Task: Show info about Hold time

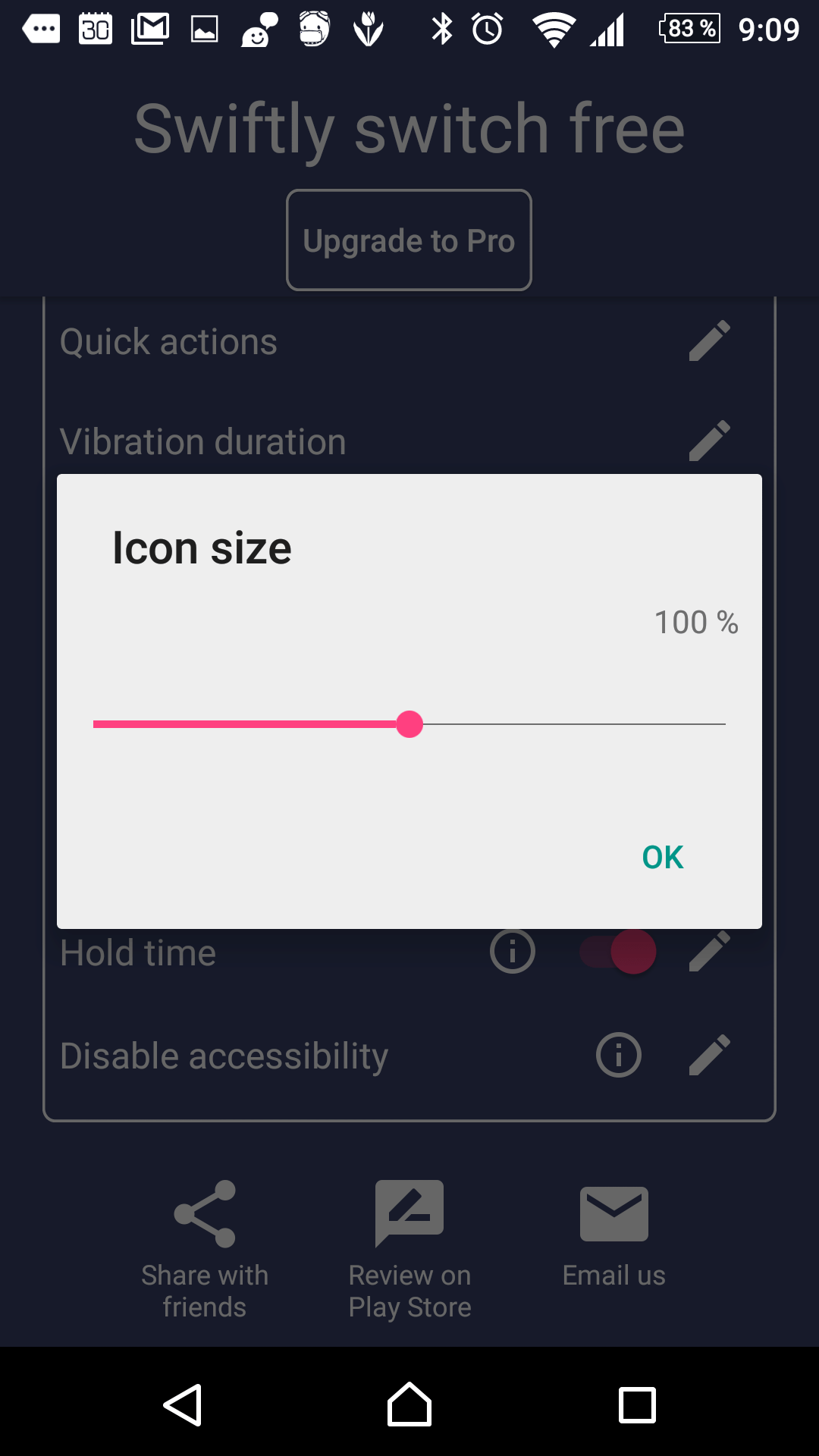Action: (513, 951)
